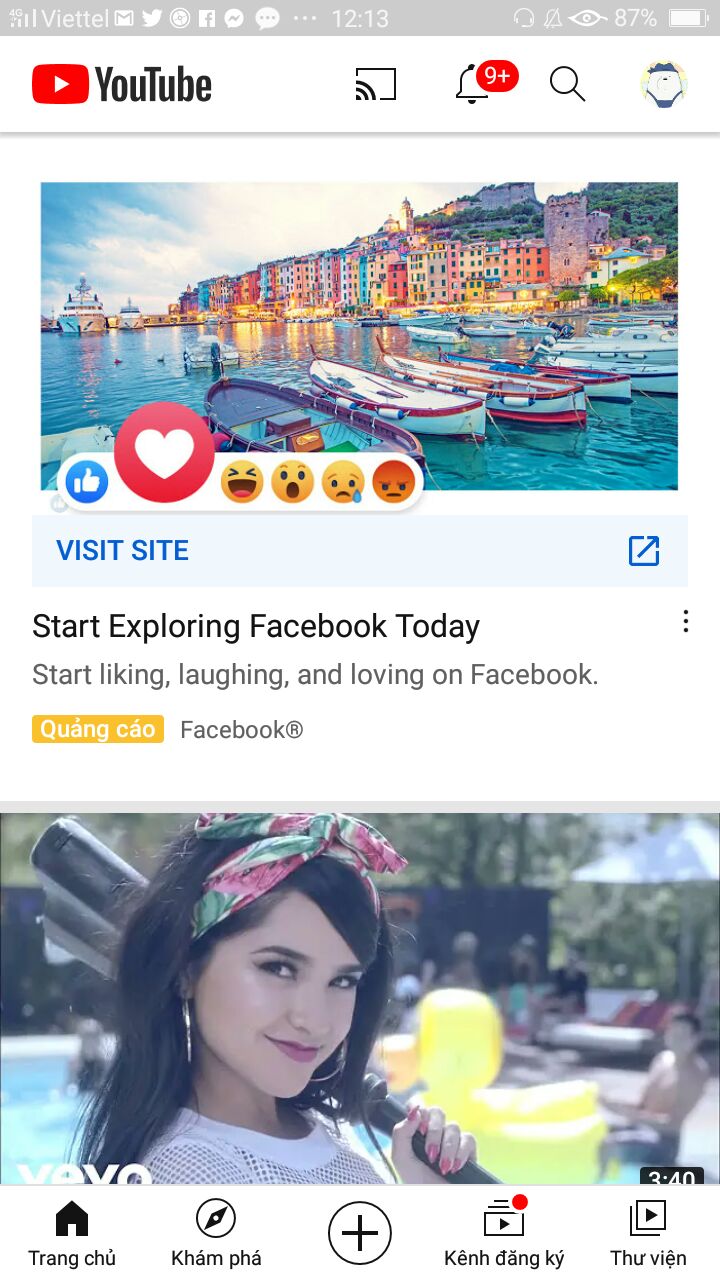Open the Facebook ad image
720x1280 pixels.
point(360,336)
